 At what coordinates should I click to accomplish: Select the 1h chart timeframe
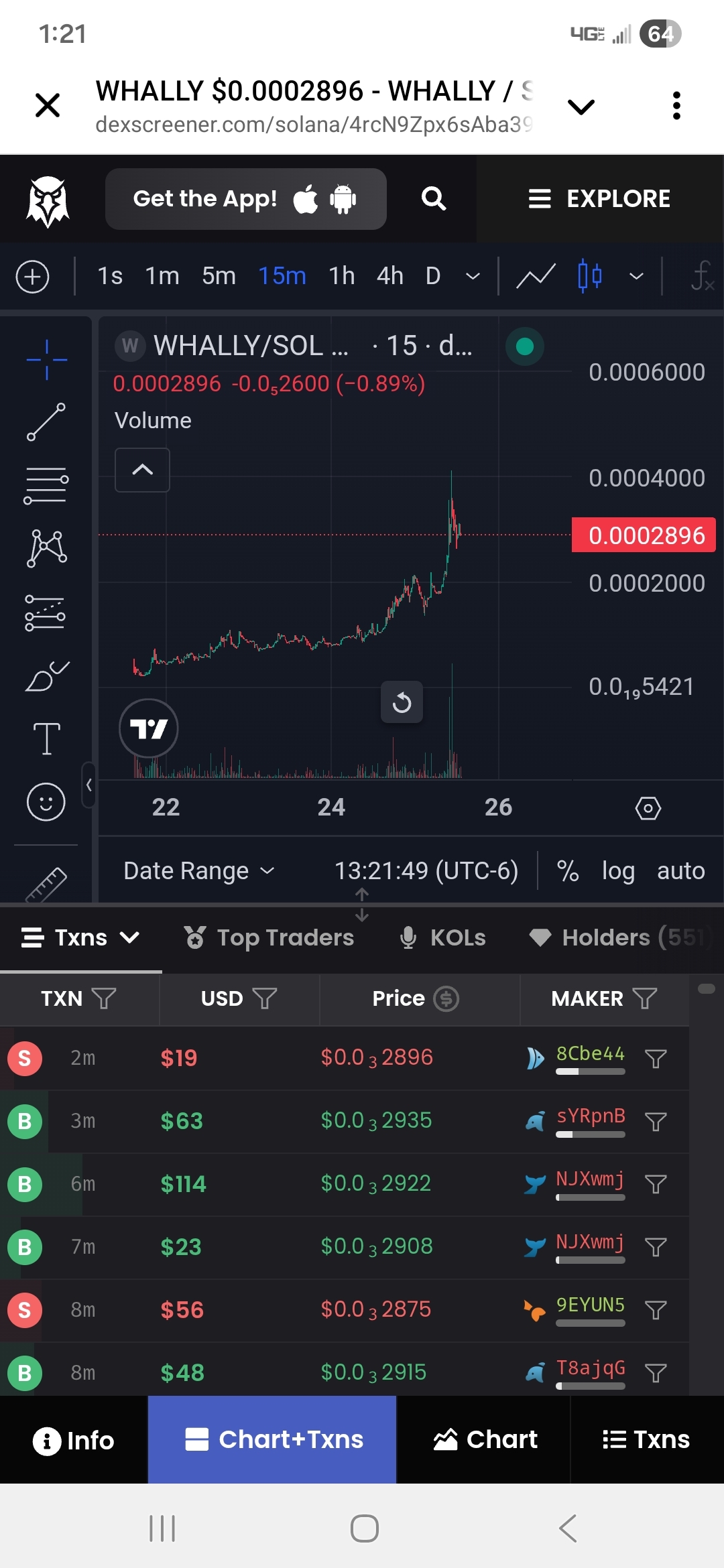click(x=341, y=275)
